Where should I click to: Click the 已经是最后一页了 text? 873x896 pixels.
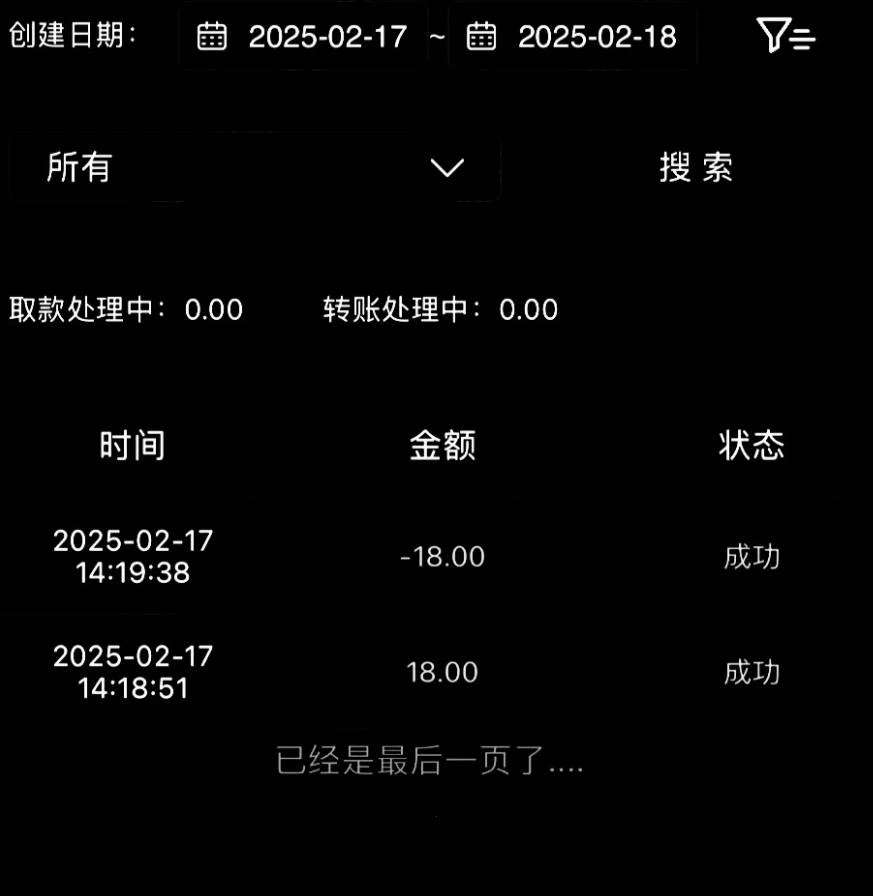pyautogui.click(x=430, y=762)
